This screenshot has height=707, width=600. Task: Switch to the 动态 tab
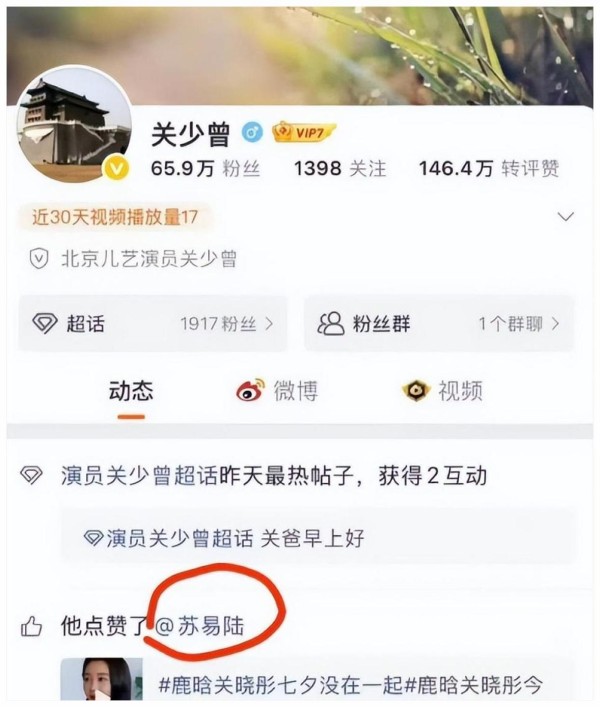(x=131, y=391)
